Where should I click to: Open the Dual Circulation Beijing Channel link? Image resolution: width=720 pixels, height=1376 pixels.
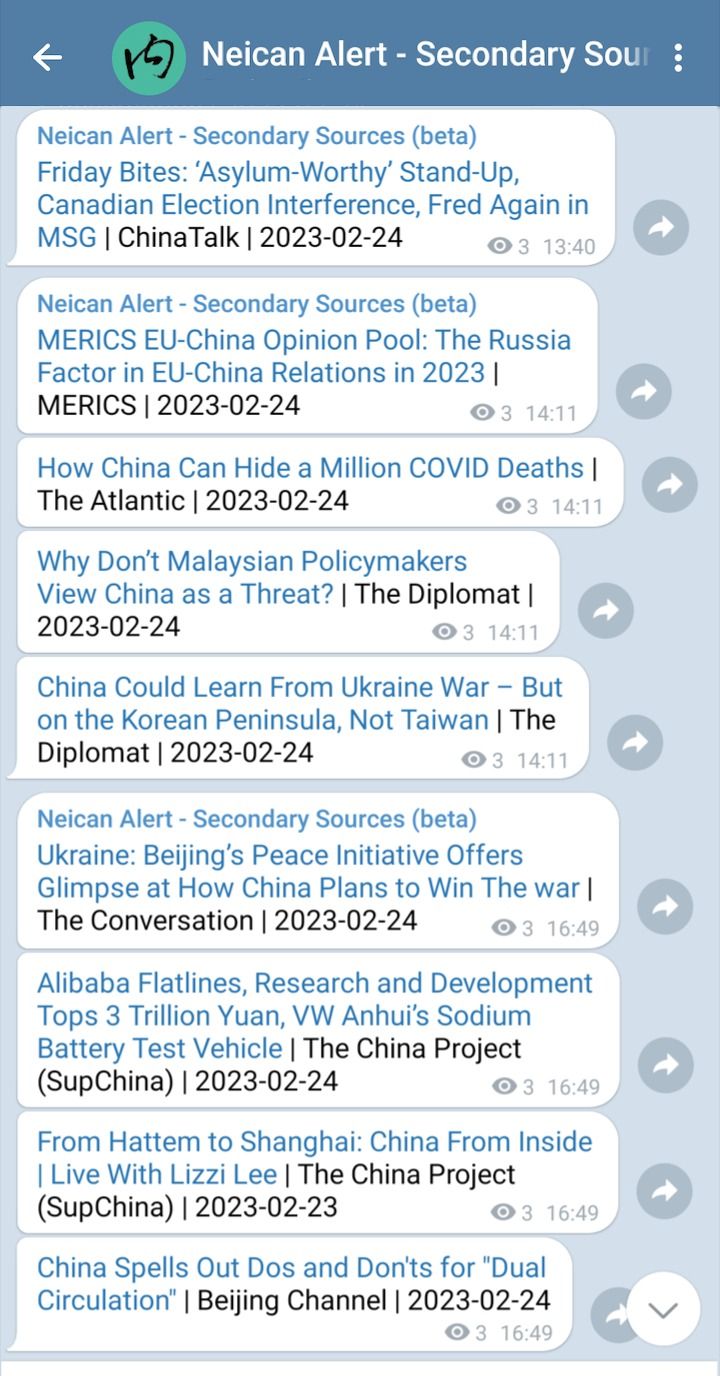coord(292,1283)
